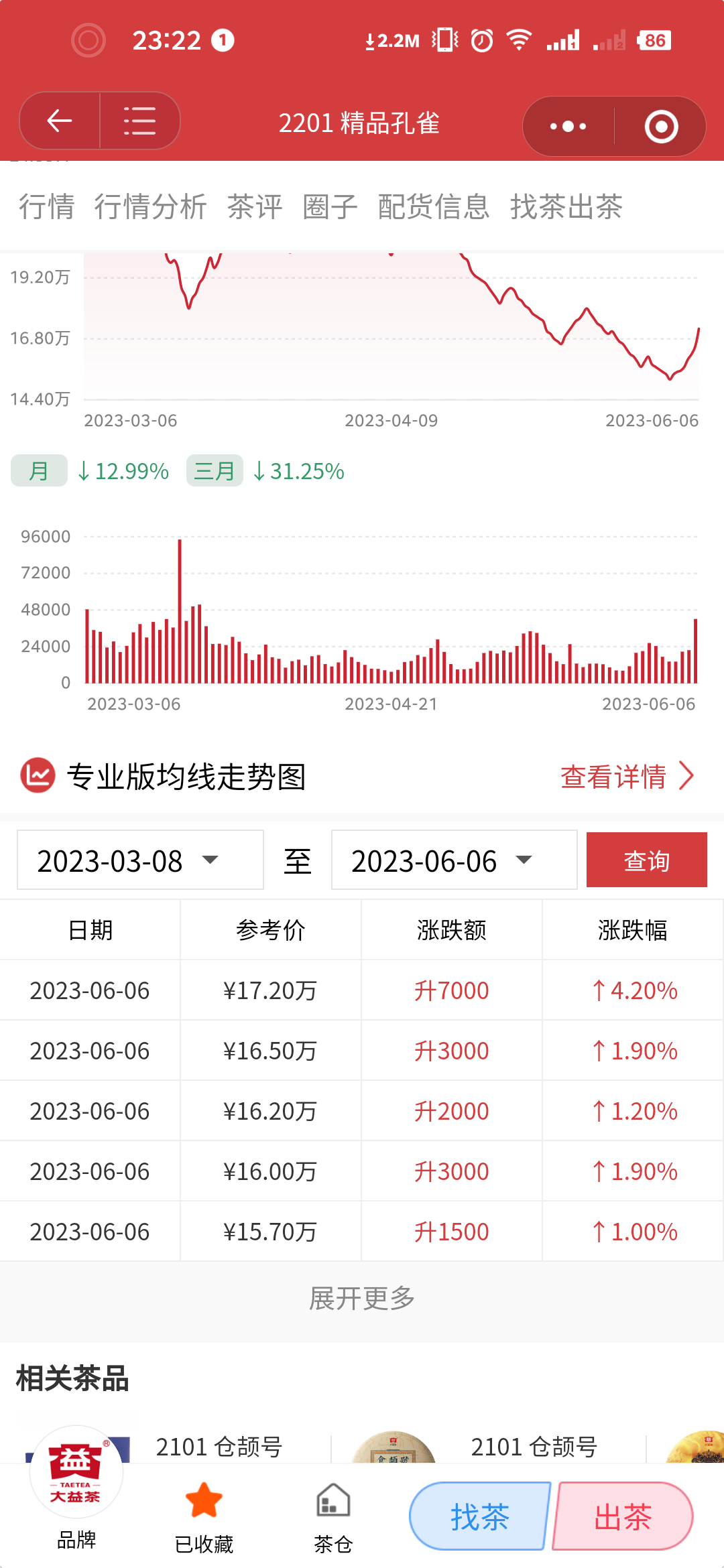Switch to the 茶评 tab
The image size is (724, 1568).
pyautogui.click(x=255, y=206)
